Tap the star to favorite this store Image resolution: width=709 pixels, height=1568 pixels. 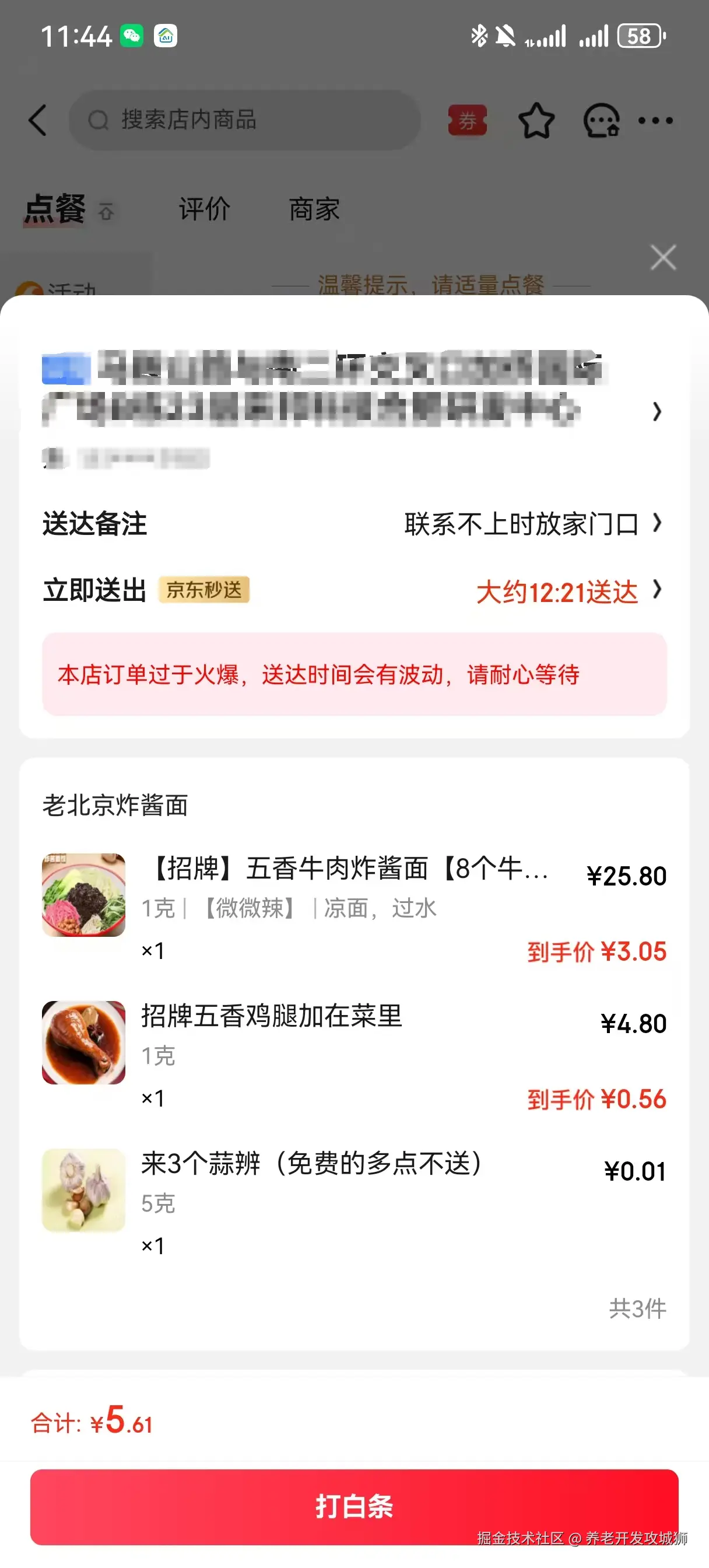click(x=538, y=121)
